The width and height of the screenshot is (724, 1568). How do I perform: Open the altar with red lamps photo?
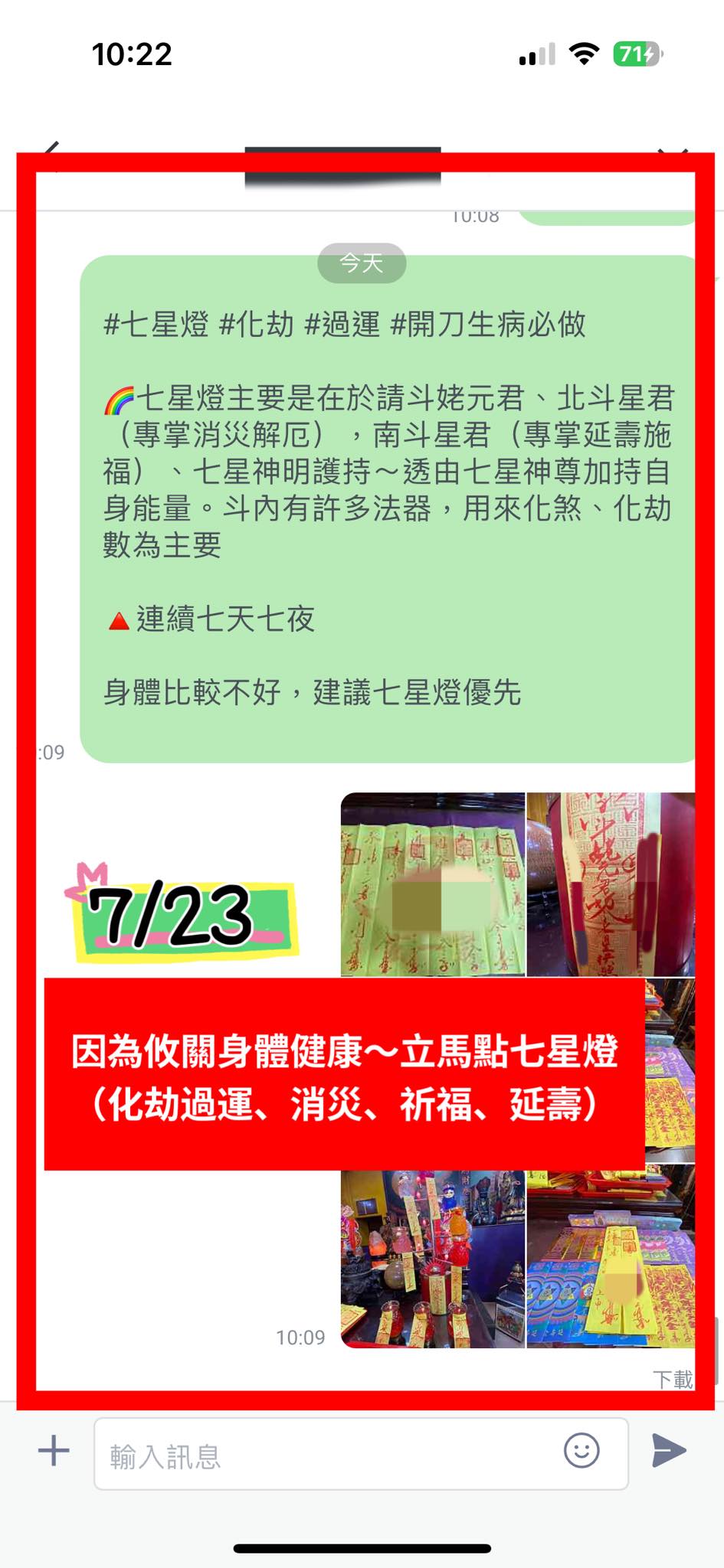(x=433, y=1259)
